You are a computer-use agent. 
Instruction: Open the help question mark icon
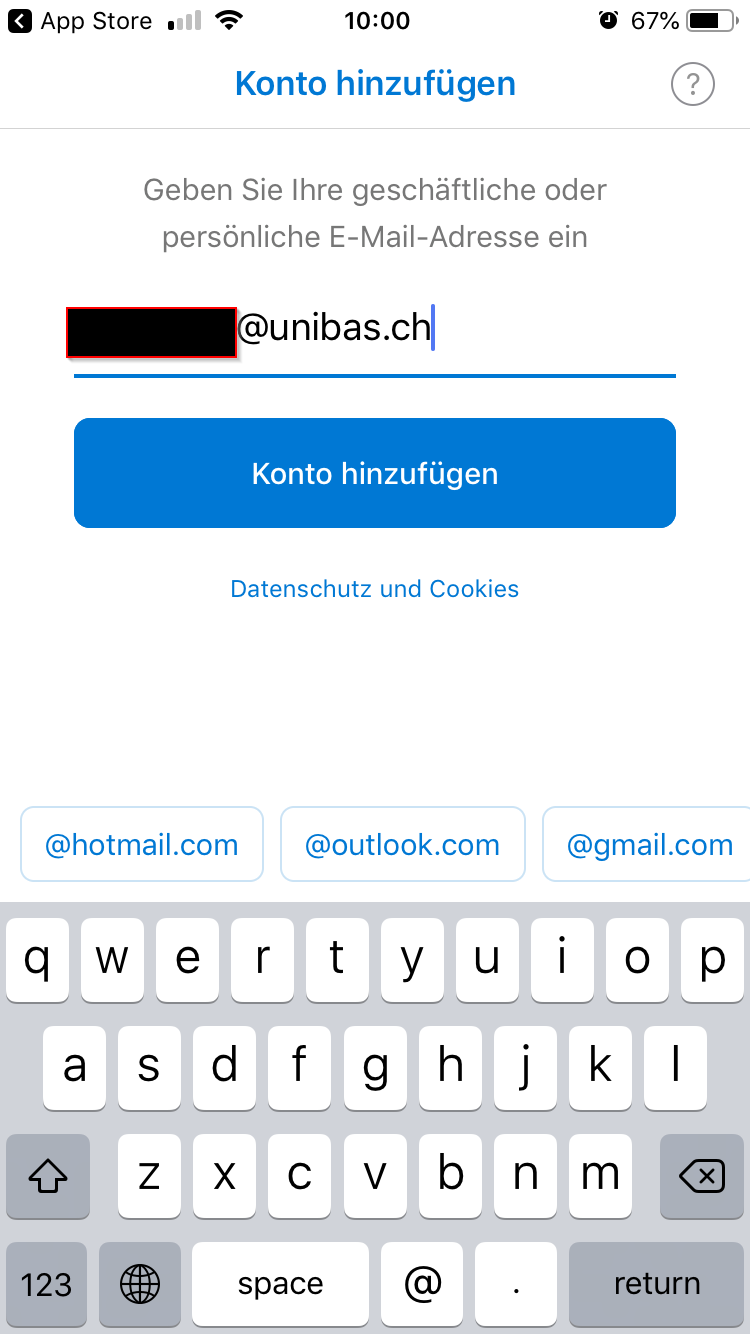tap(692, 84)
